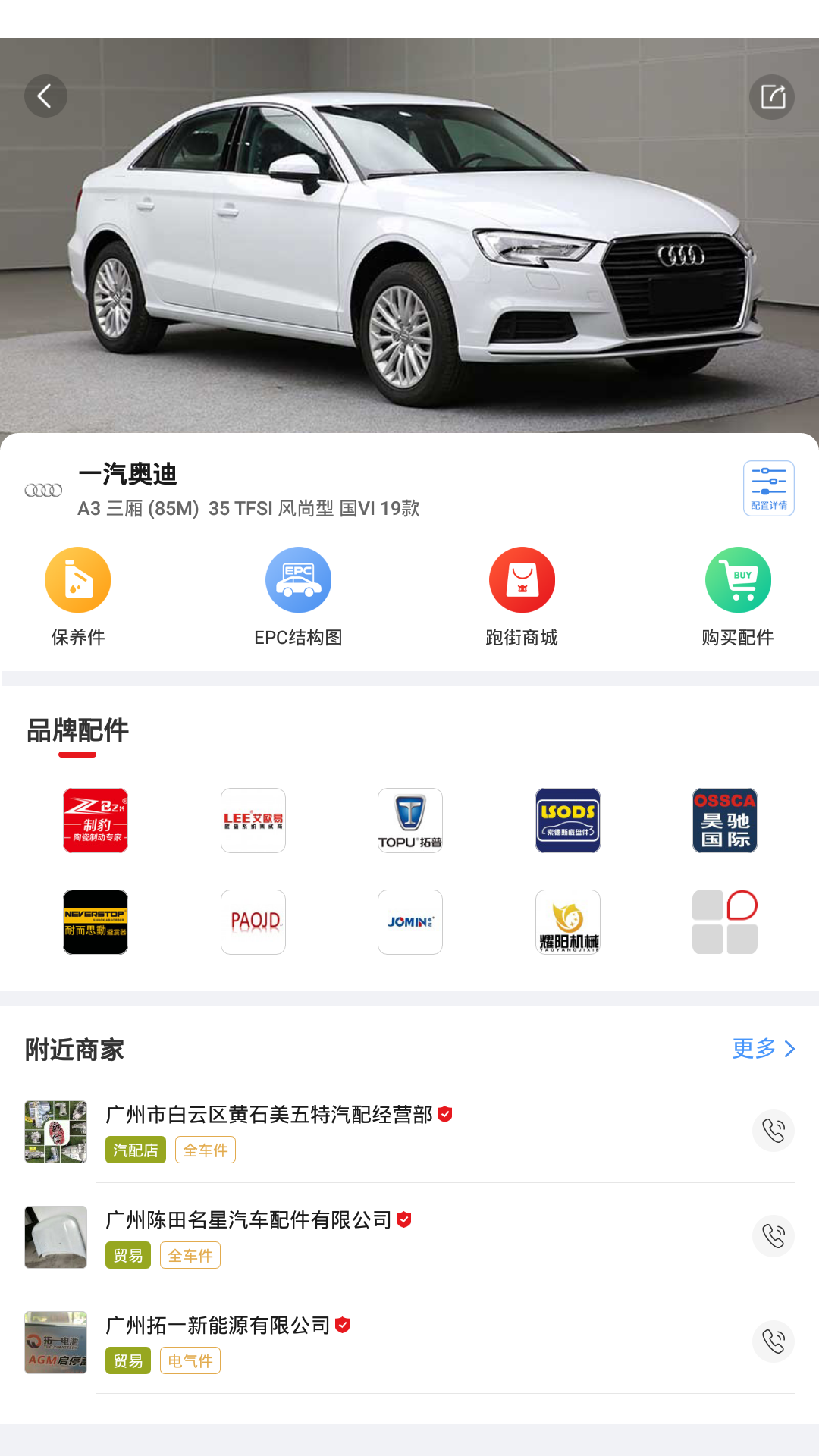Tap the back arrow on the car image
The image size is (819, 1456).
pyautogui.click(x=45, y=96)
